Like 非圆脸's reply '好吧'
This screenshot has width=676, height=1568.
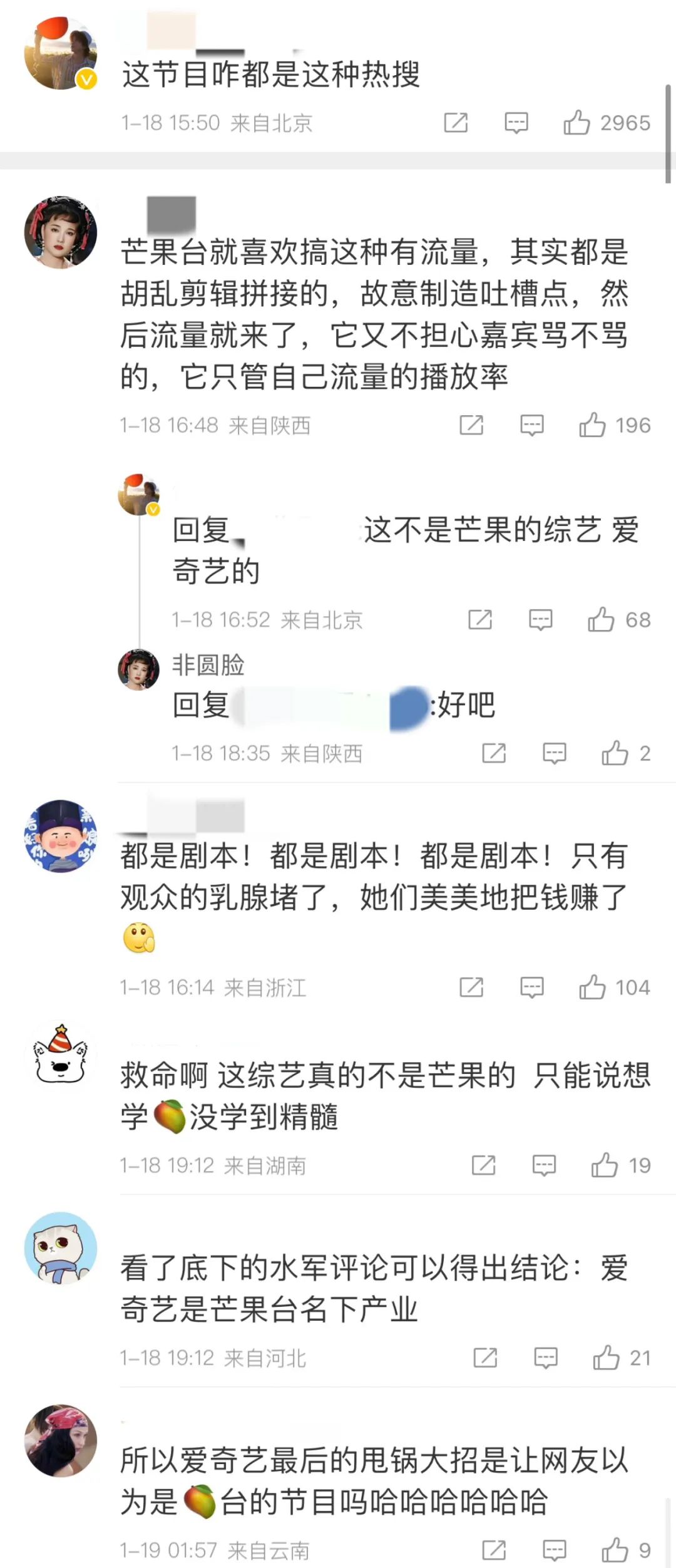[x=615, y=753]
